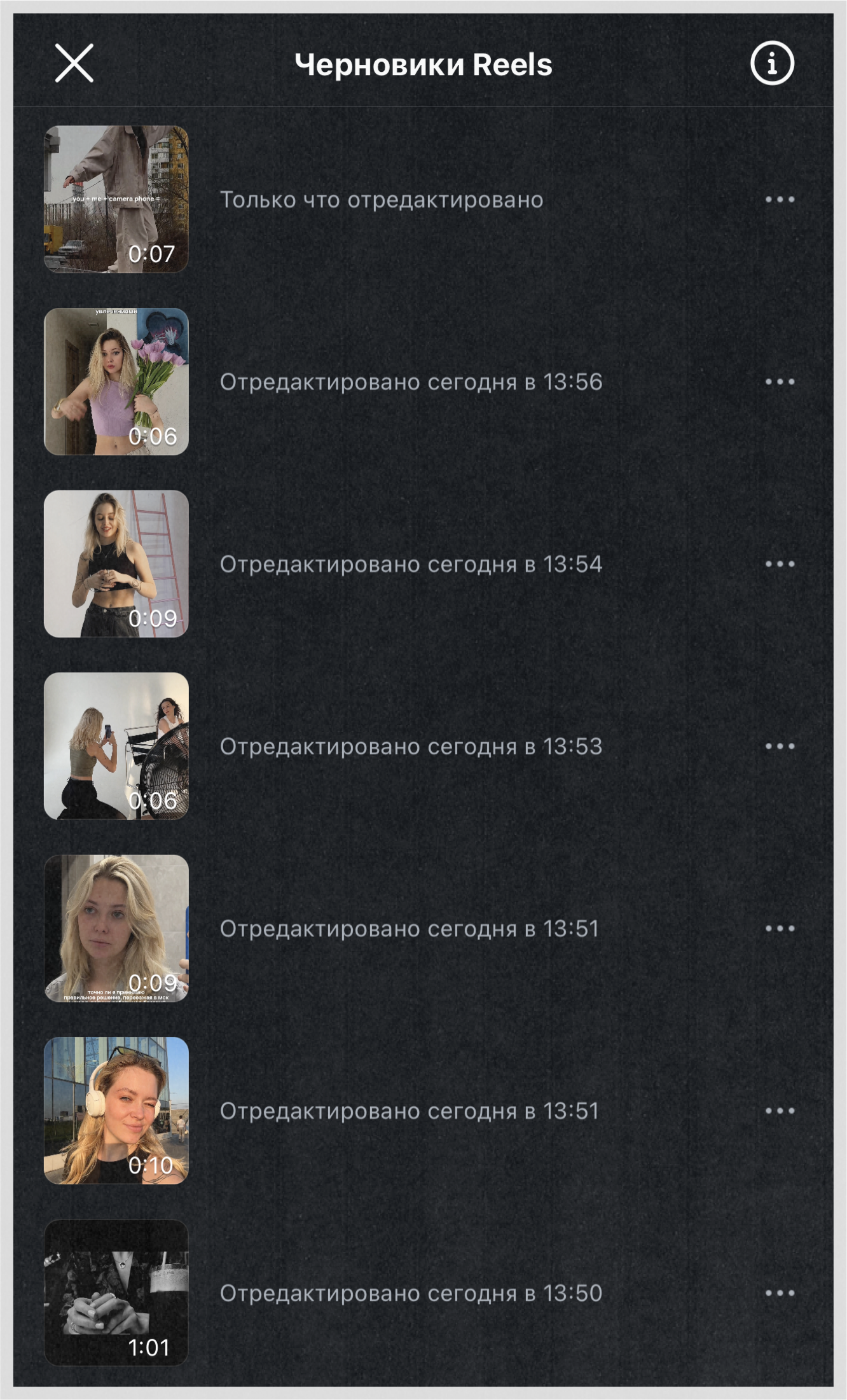
Task: Open the draft edited at 13:56
Action: tap(116, 382)
